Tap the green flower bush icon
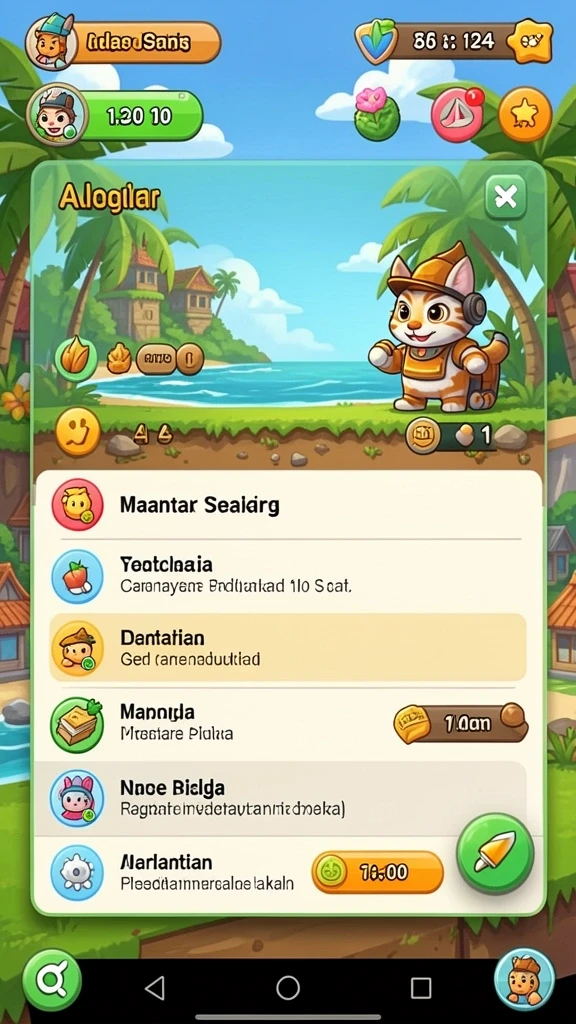The width and height of the screenshot is (576, 1024). (376, 114)
